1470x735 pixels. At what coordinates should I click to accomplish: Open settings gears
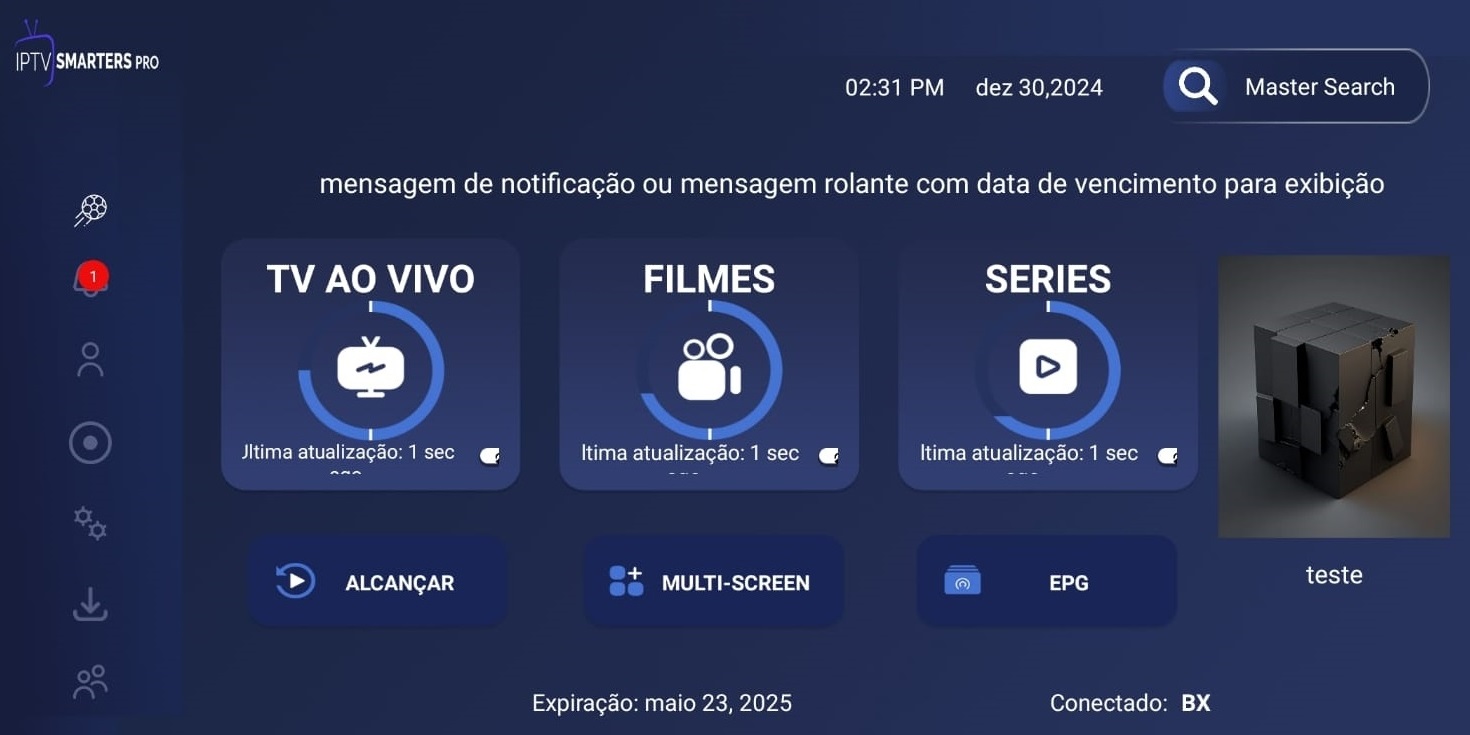click(x=90, y=523)
